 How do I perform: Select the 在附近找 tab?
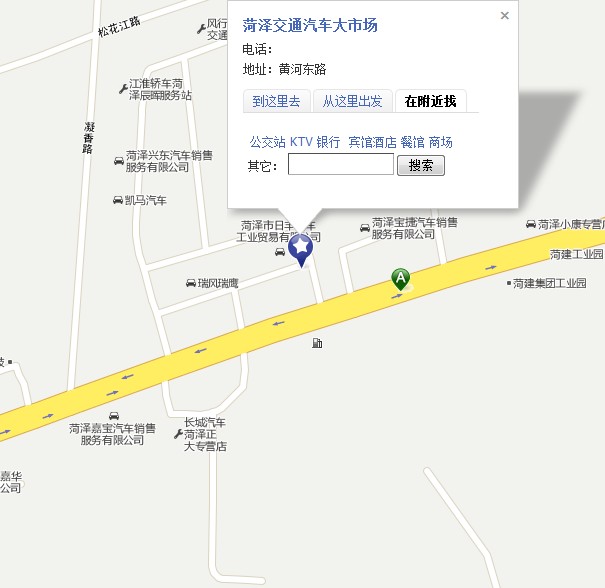coord(430,101)
